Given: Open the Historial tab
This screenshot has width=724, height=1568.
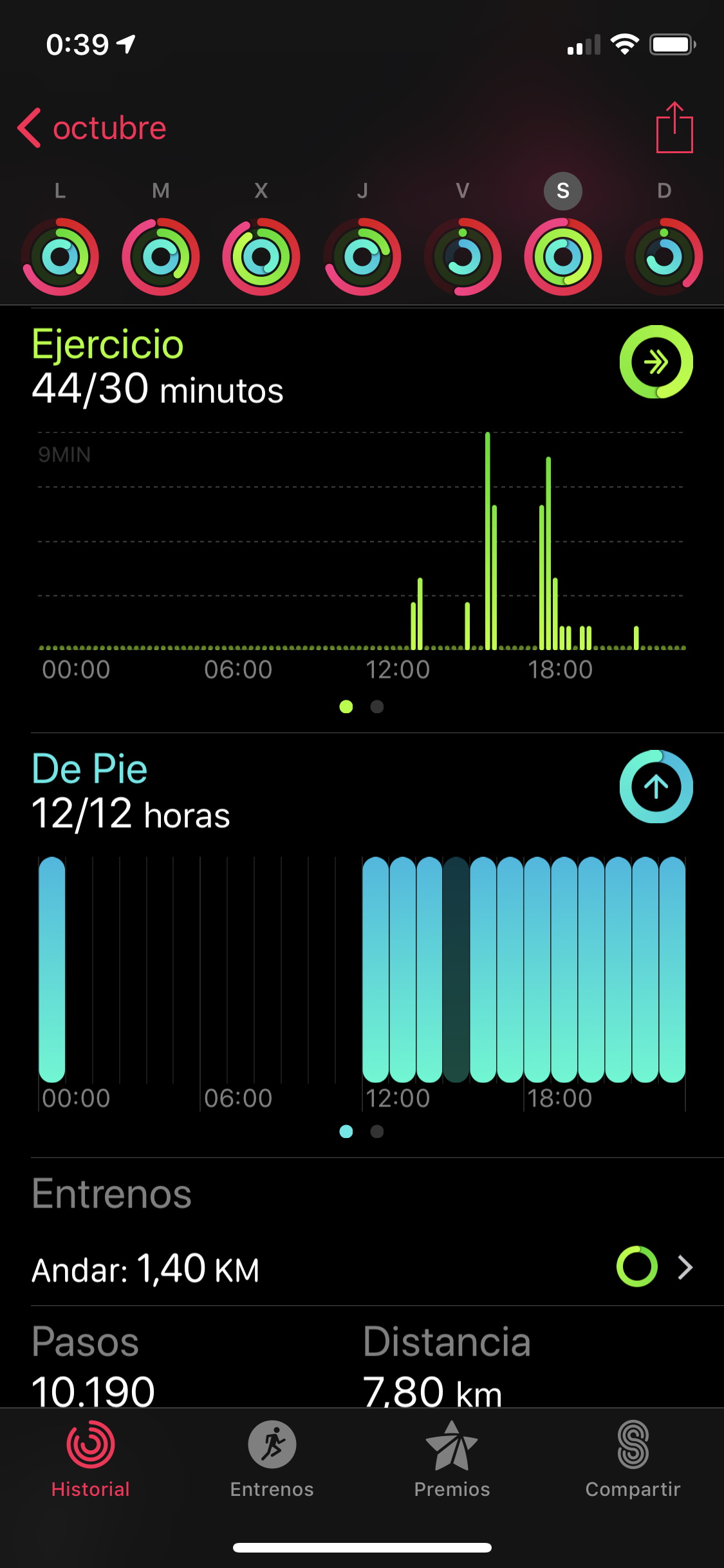Looking at the screenshot, I should coord(91,1460).
